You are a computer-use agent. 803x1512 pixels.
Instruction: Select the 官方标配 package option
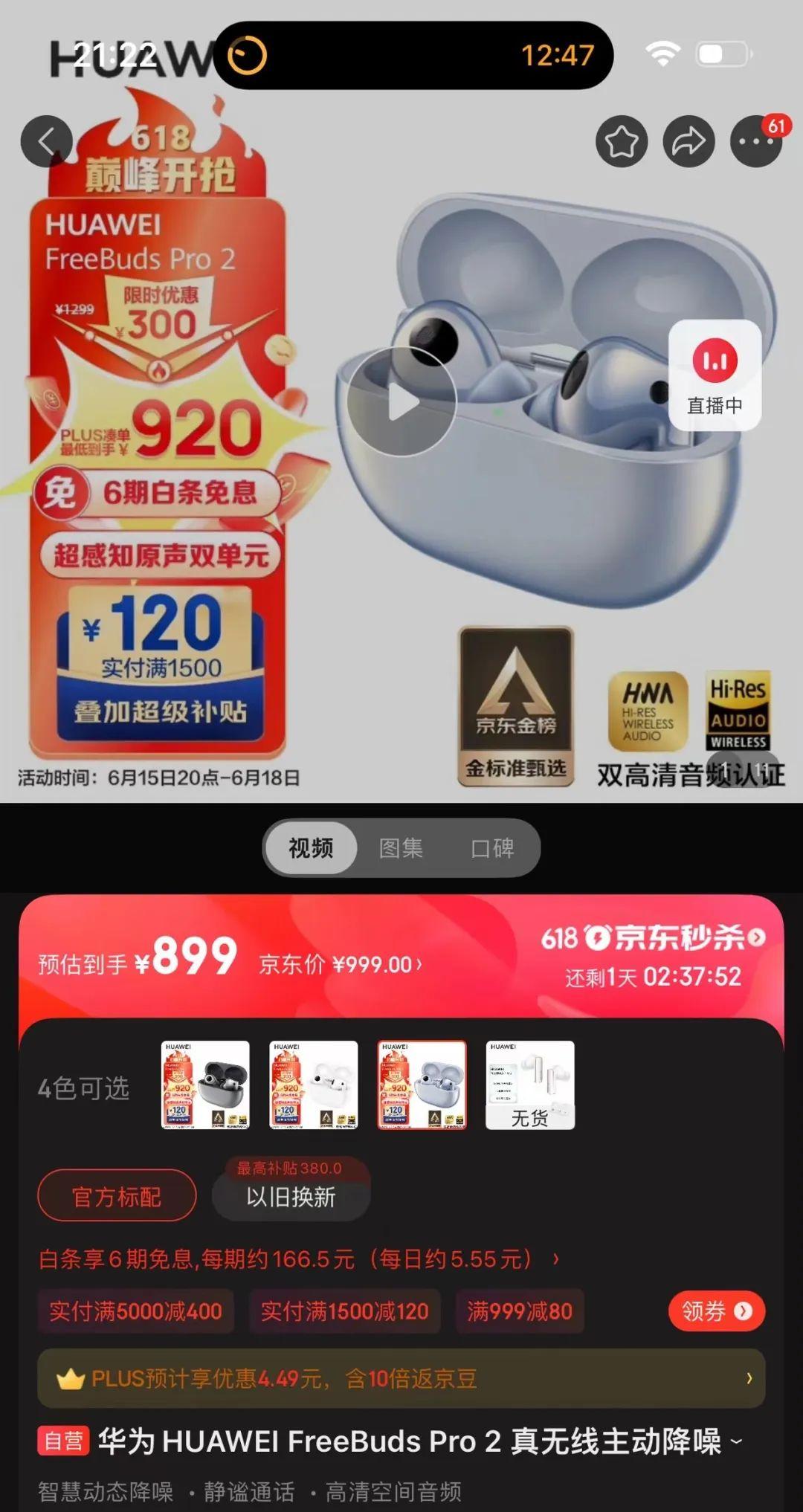pos(117,1196)
